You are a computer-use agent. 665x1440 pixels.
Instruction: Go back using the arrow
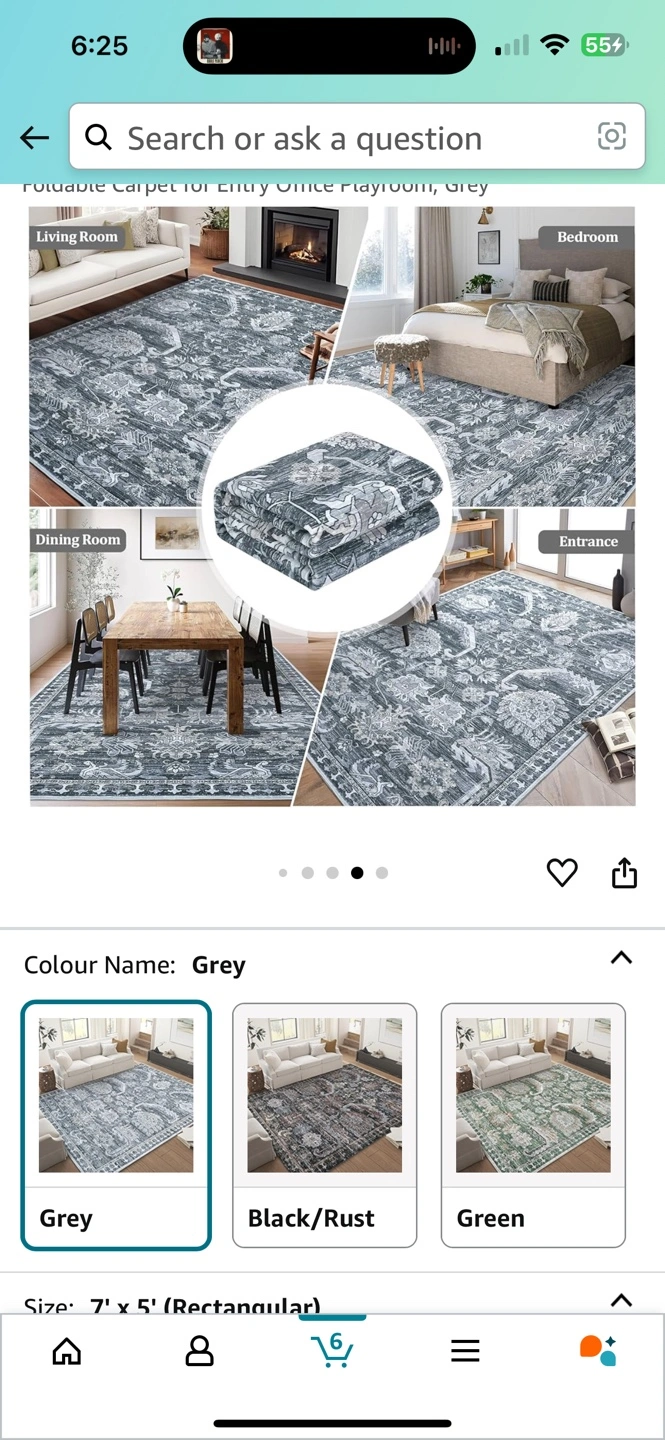pyautogui.click(x=34, y=138)
